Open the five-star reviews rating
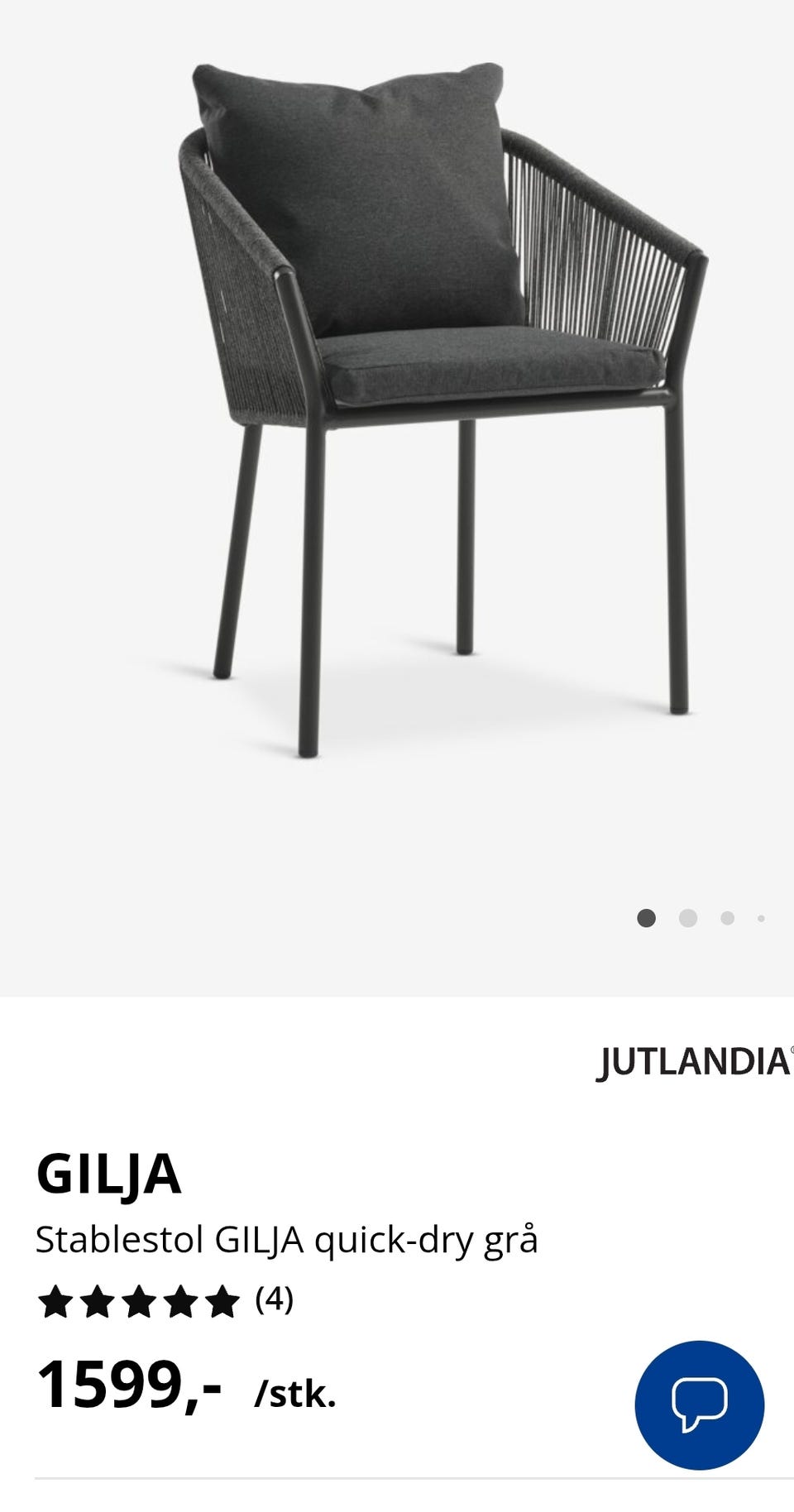794x1512 pixels. pos(165,1300)
